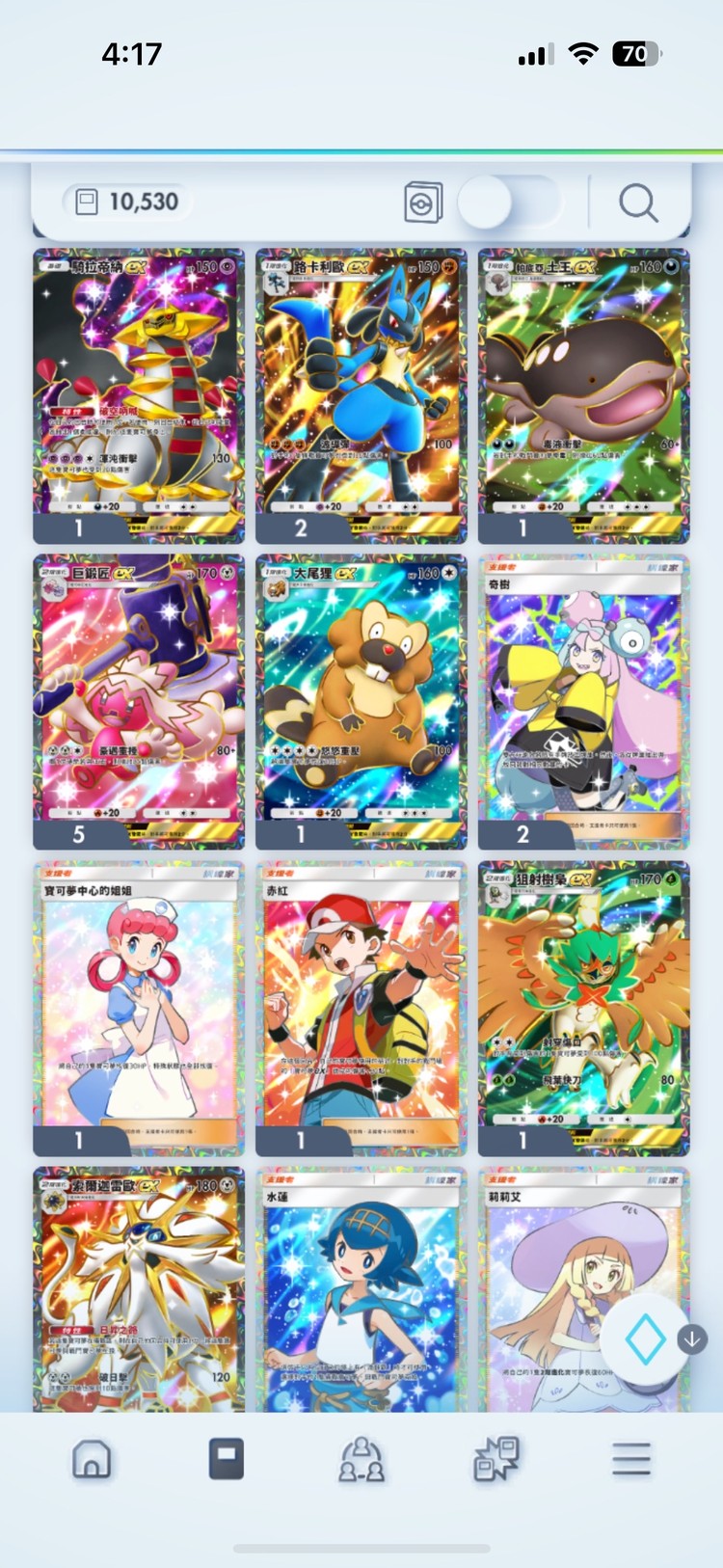The width and height of the screenshot is (723, 1568).
Task: Open the battle tab
Action: click(496, 1459)
